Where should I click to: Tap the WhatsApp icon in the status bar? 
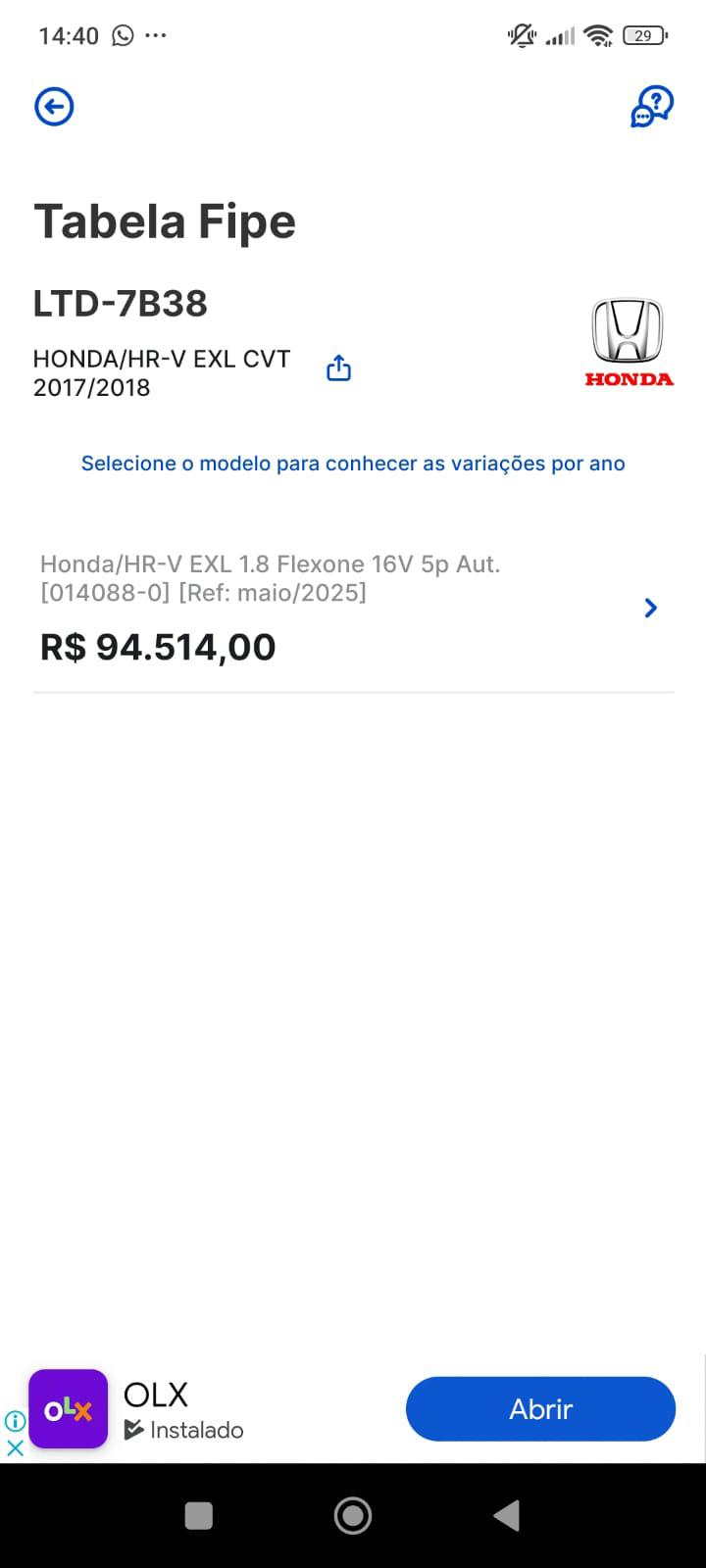coord(121,35)
